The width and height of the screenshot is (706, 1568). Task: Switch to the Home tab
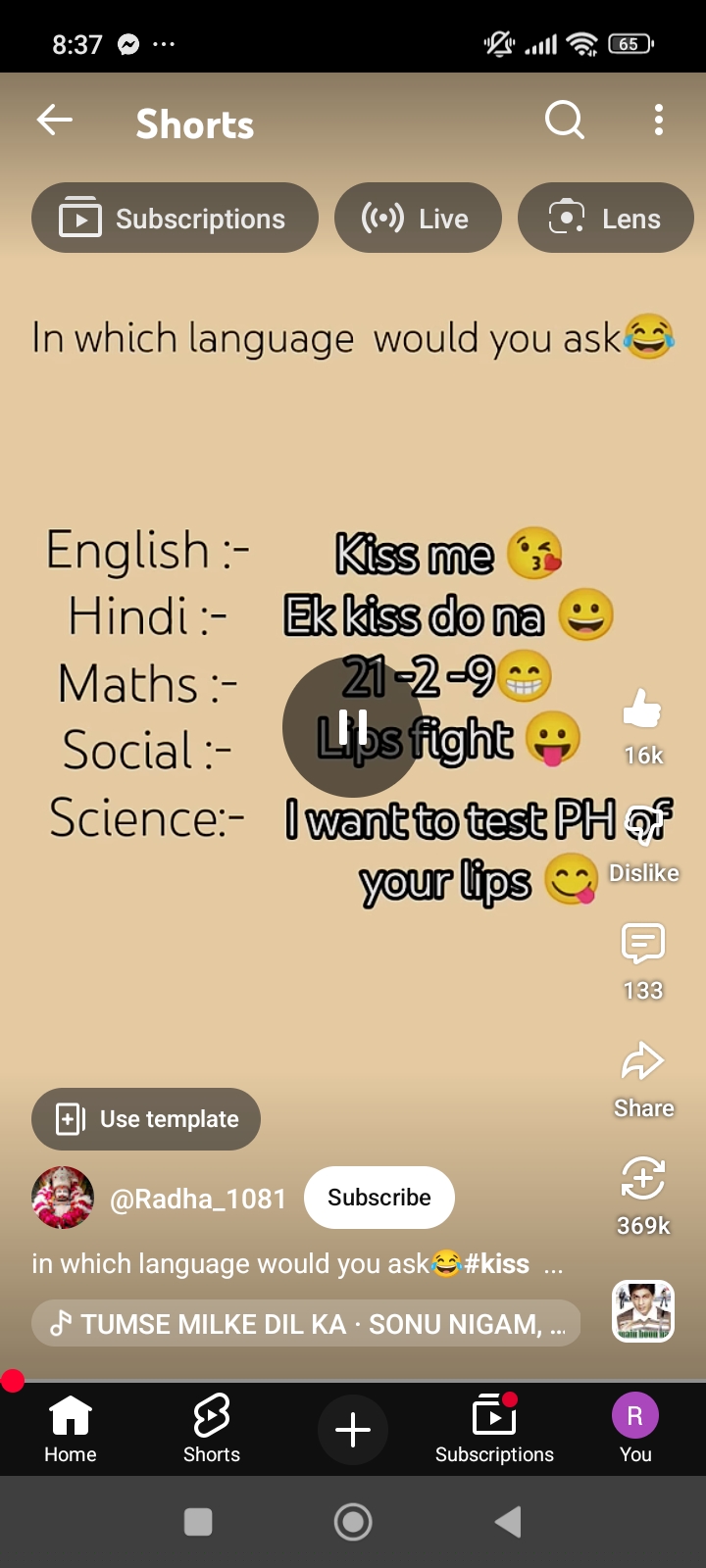tap(71, 1429)
